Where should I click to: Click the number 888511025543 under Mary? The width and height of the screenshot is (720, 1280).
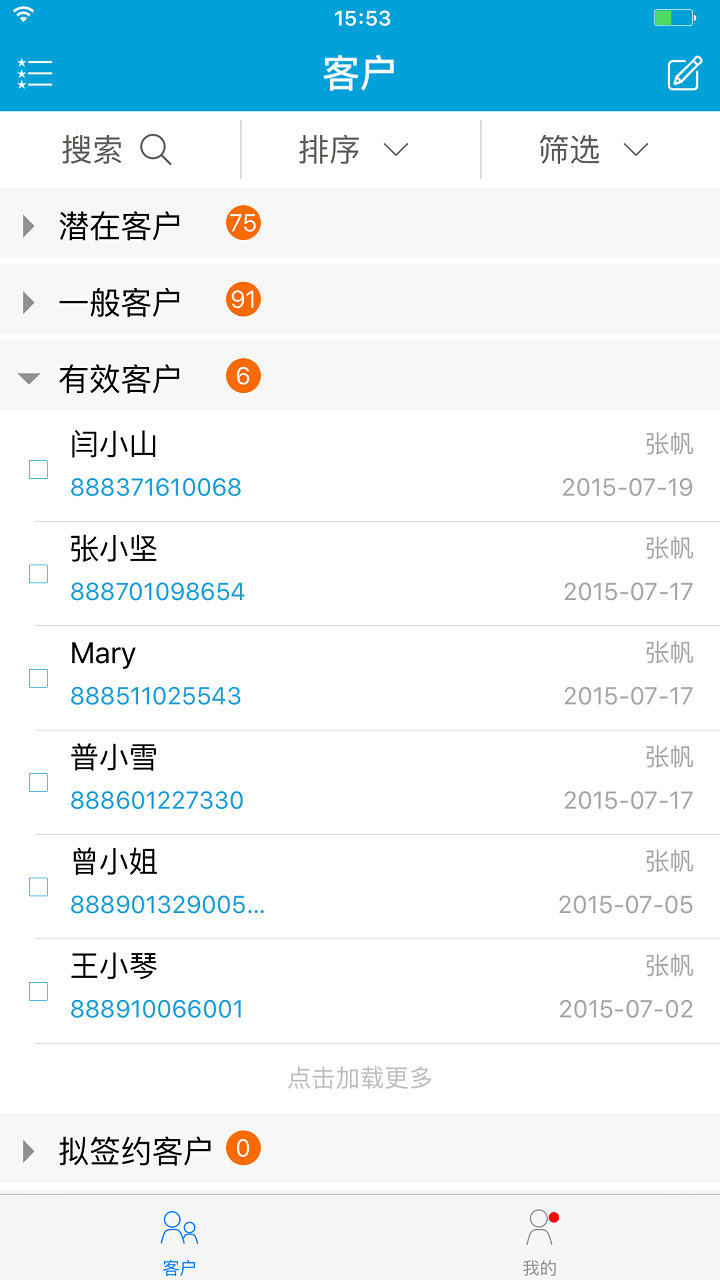click(155, 695)
